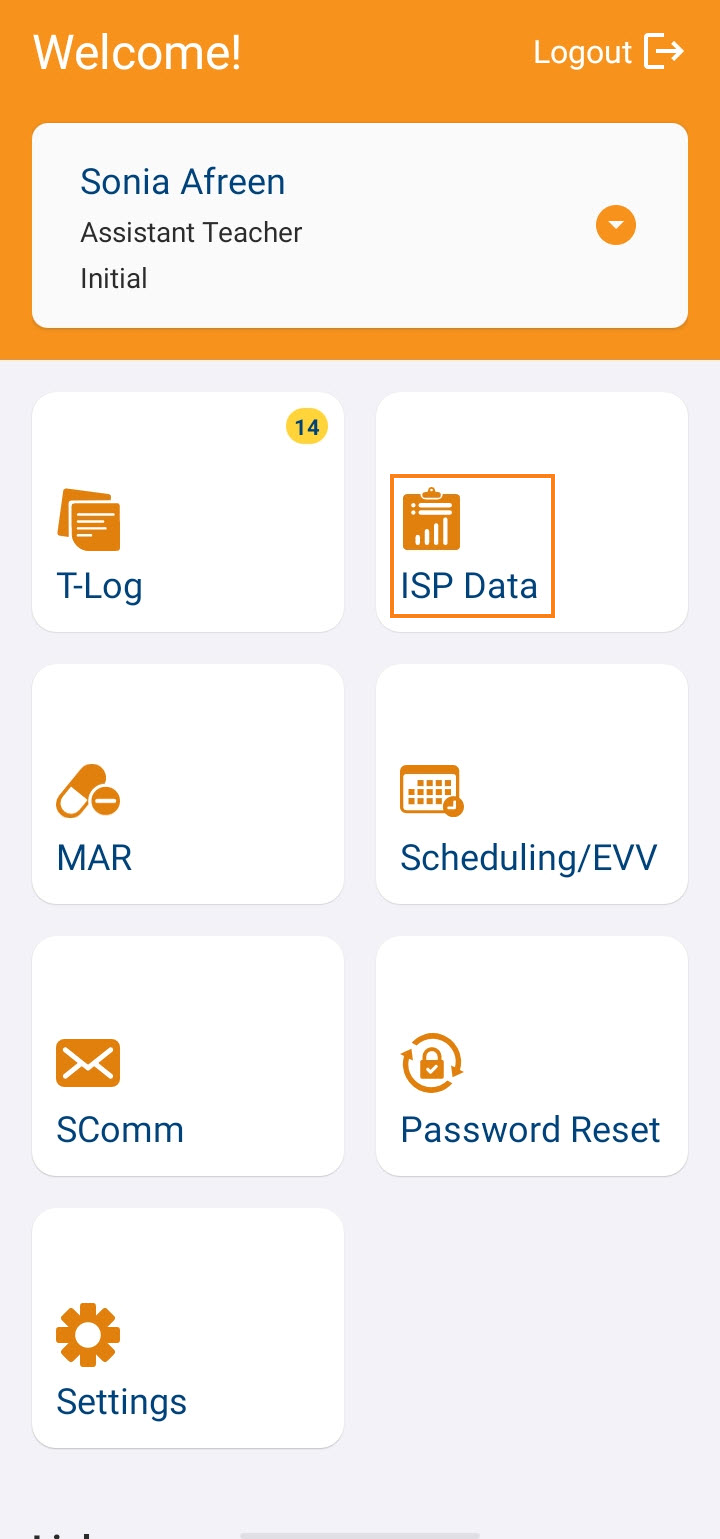Open the Scheduling/EVV calendar icon
This screenshot has height=1539, width=720.
431,791
